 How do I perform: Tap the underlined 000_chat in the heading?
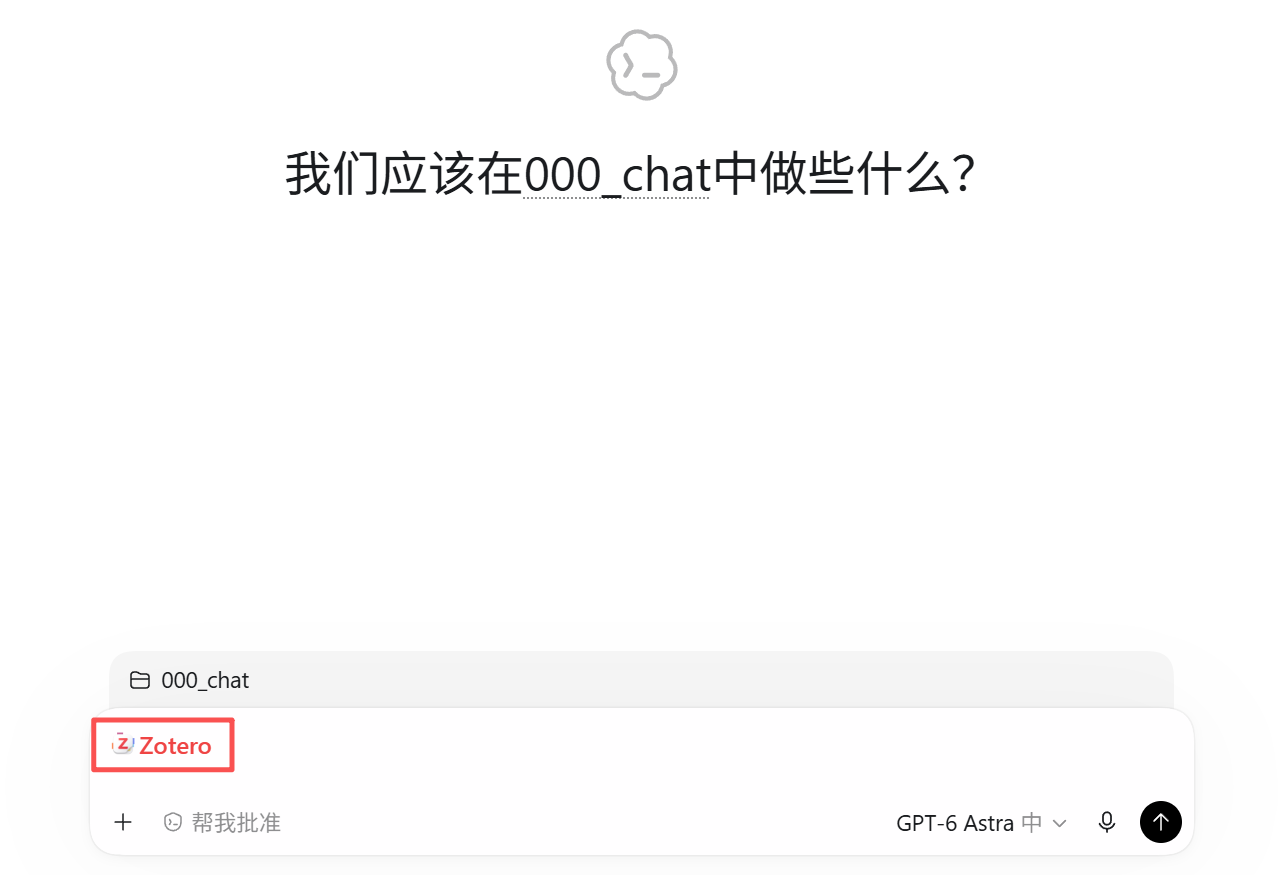[616, 175]
